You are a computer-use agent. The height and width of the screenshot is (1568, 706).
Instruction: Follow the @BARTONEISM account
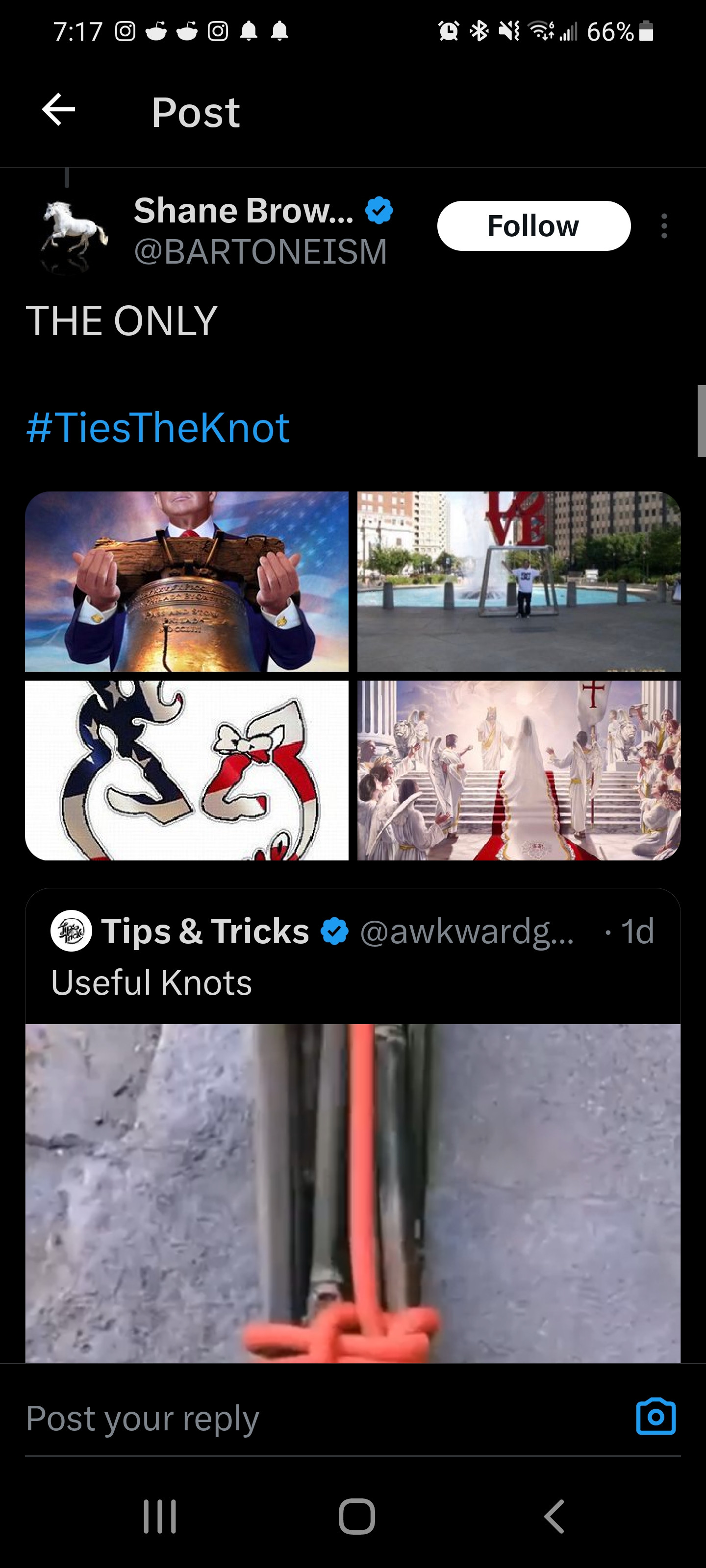(x=533, y=226)
